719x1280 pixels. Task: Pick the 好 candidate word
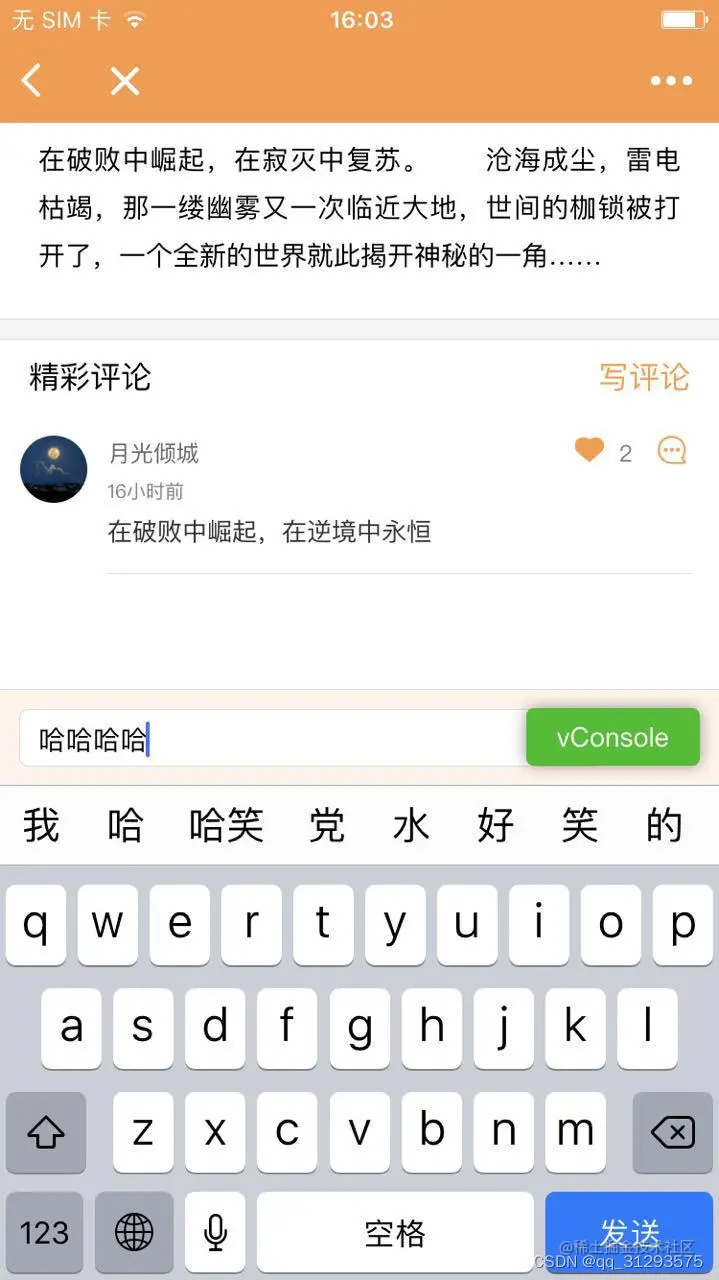click(x=495, y=826)
